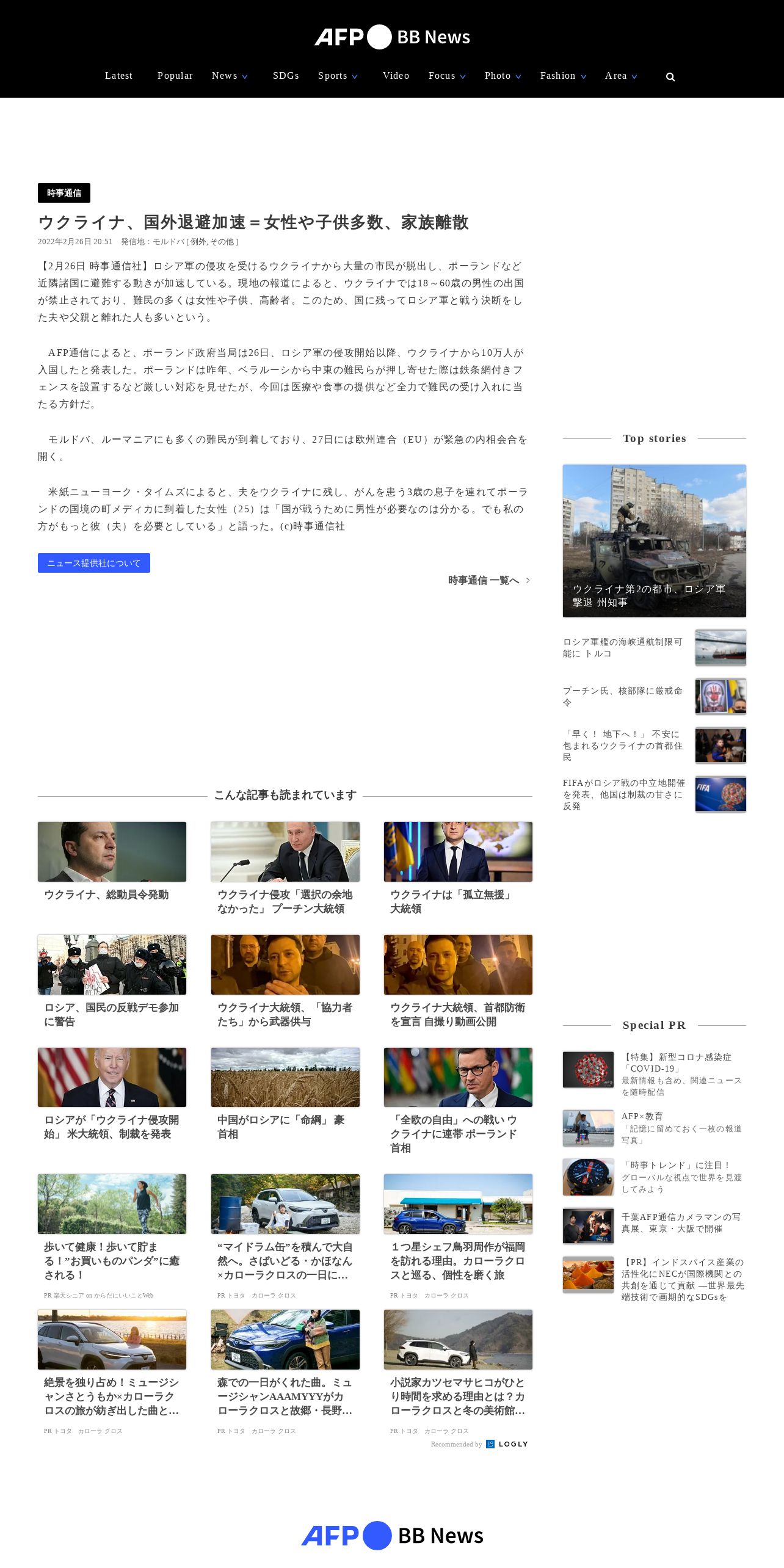
Task: Open the Video section
Action: pyautogui.click(x=396, y=76)
